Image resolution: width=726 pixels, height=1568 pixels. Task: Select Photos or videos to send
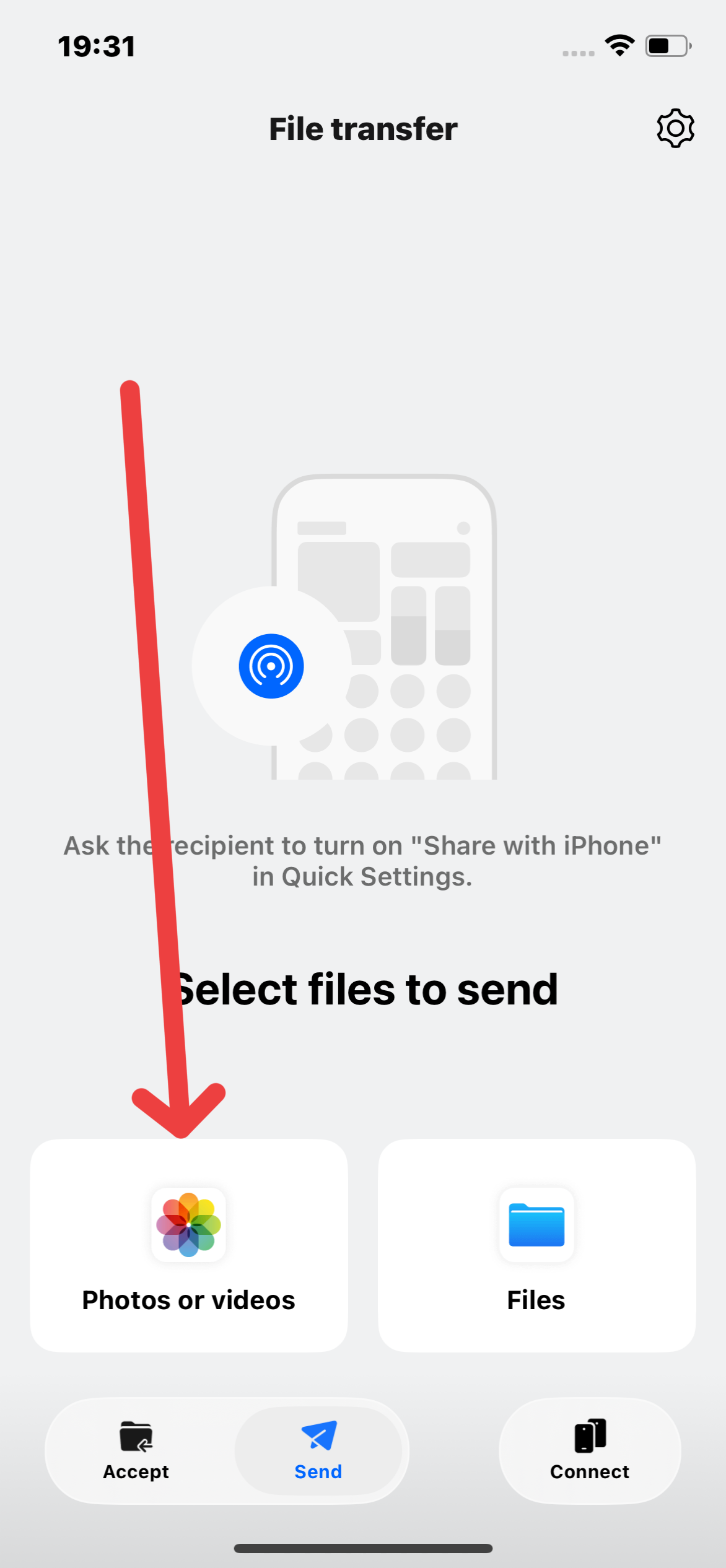(189, 1245)
